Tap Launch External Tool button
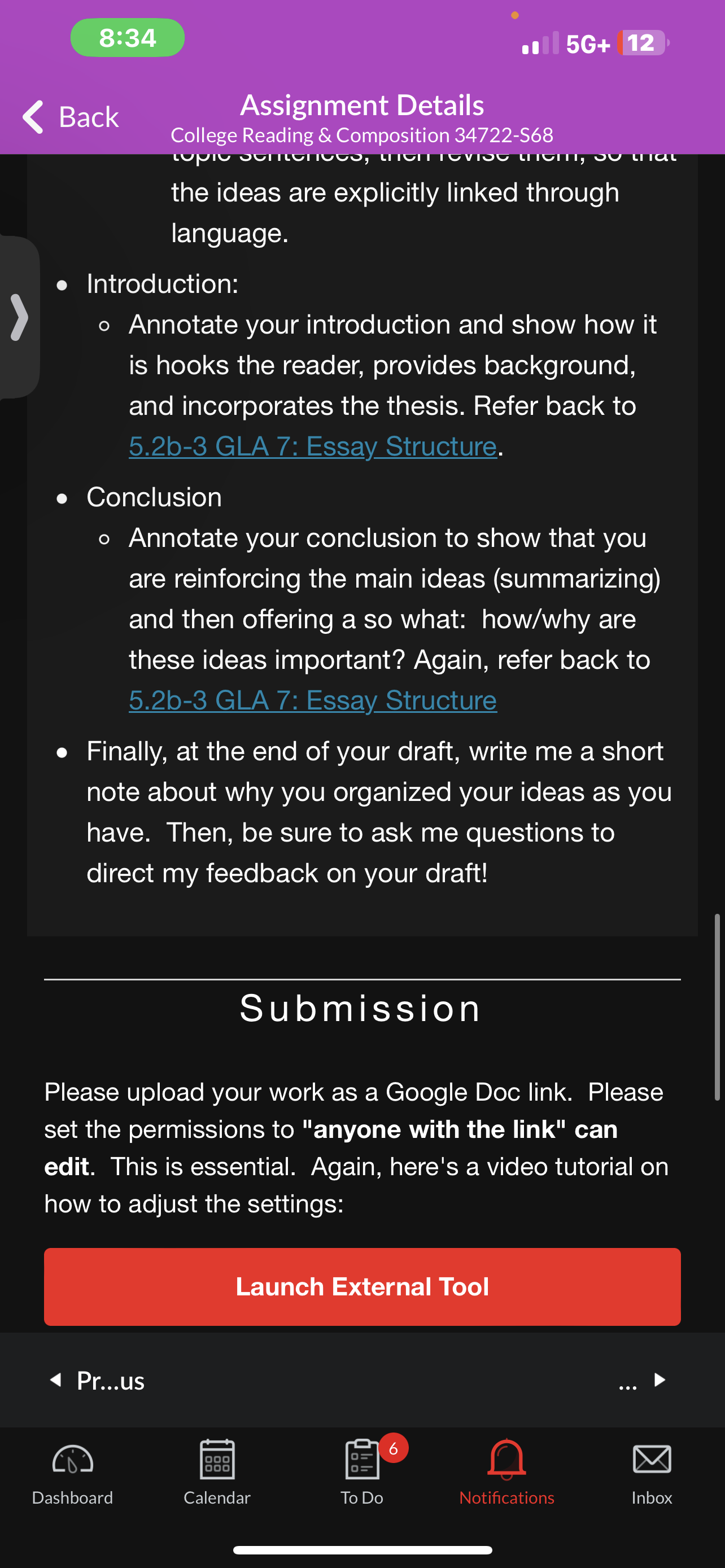725x1568 pixels. click(362, 1287)
